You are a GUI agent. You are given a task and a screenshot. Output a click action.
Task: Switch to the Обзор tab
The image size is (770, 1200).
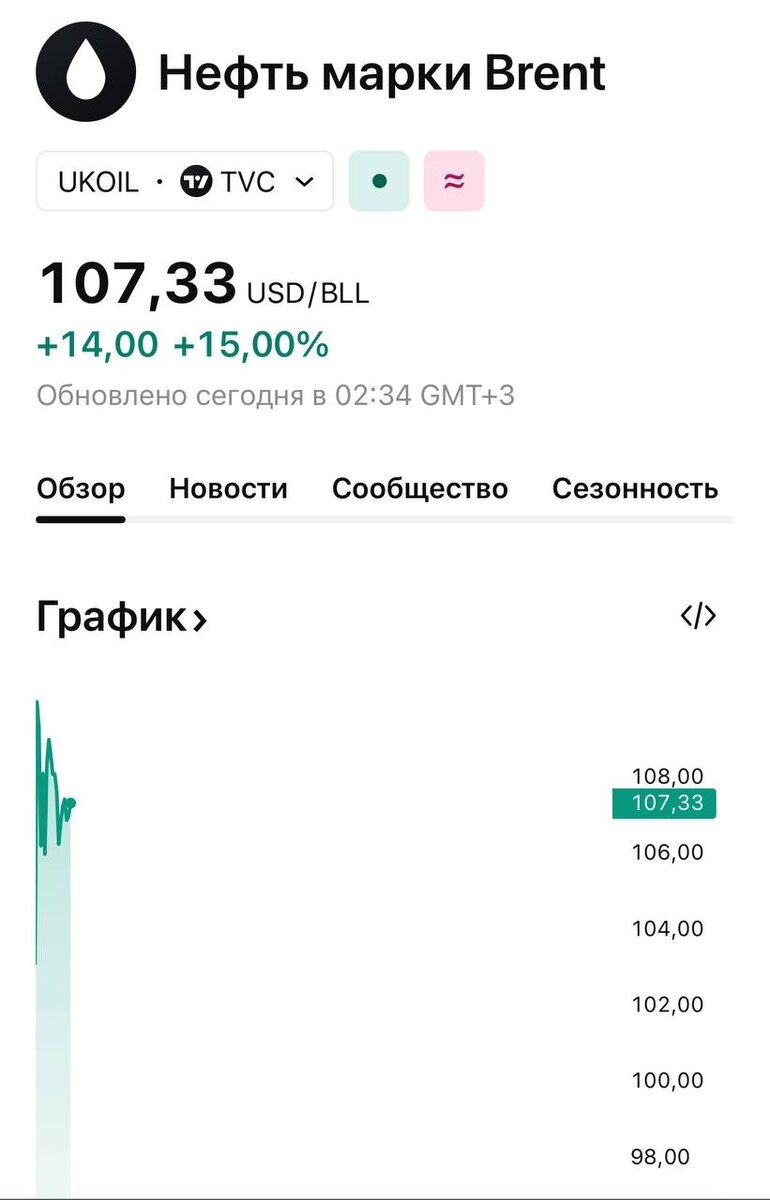[x=81, y=489]
